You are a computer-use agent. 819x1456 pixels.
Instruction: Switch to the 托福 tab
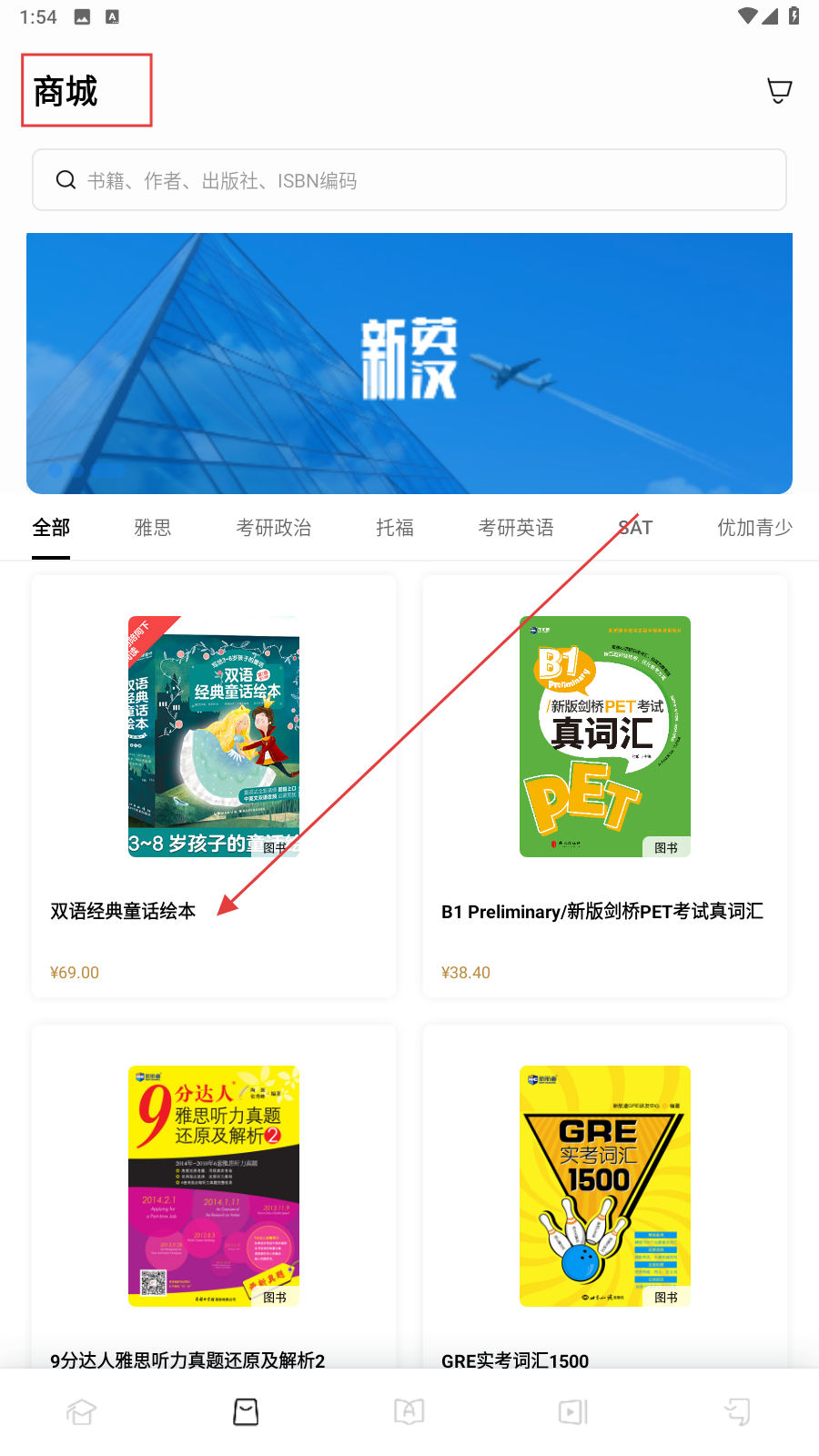(x=395, y=528)
